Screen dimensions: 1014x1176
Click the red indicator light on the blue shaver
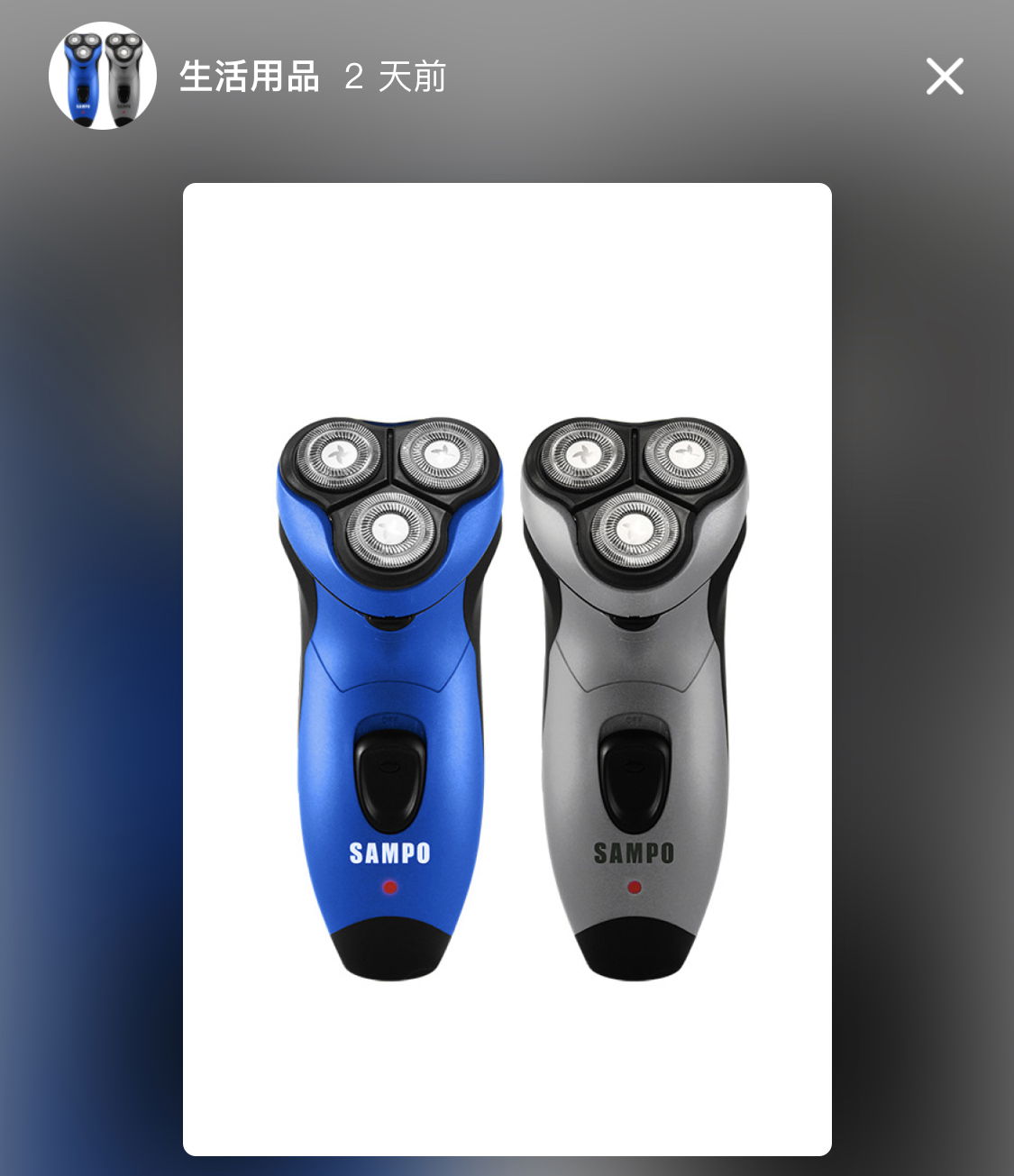pyautogui.click(x=391, y=888)
